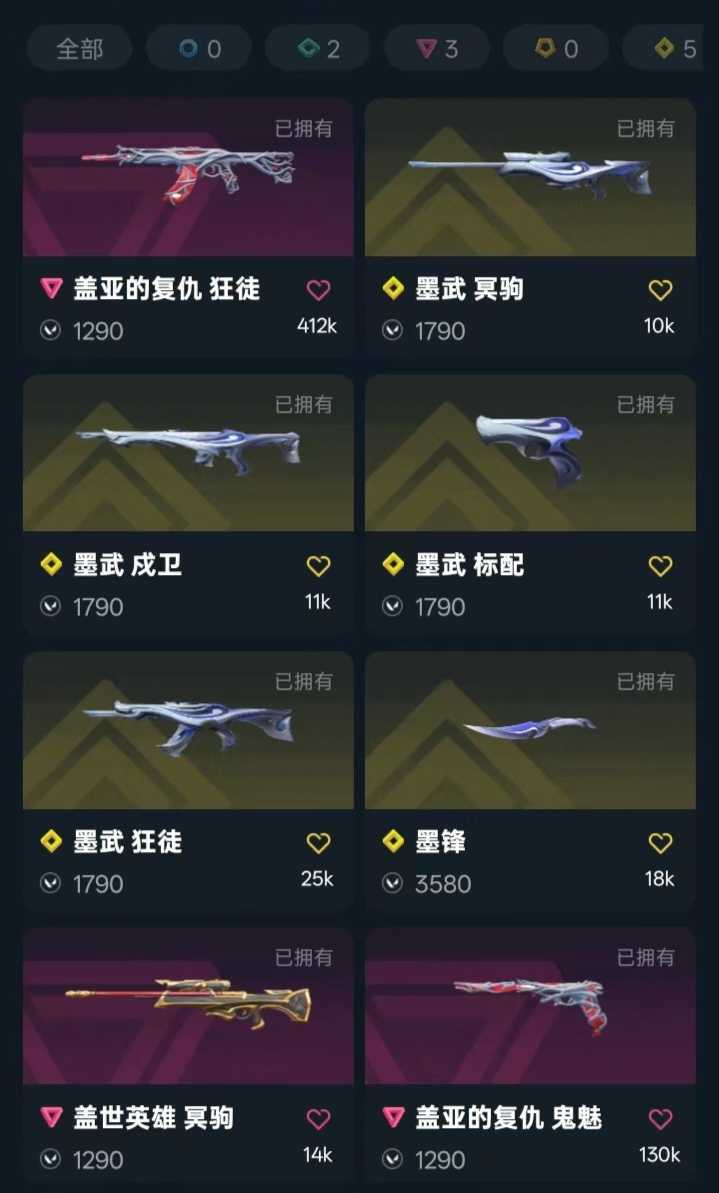Like the 盖世英雄 冥驹 skin
The width and height of the screenshot is (719, 1193).
click(318, 1118)
